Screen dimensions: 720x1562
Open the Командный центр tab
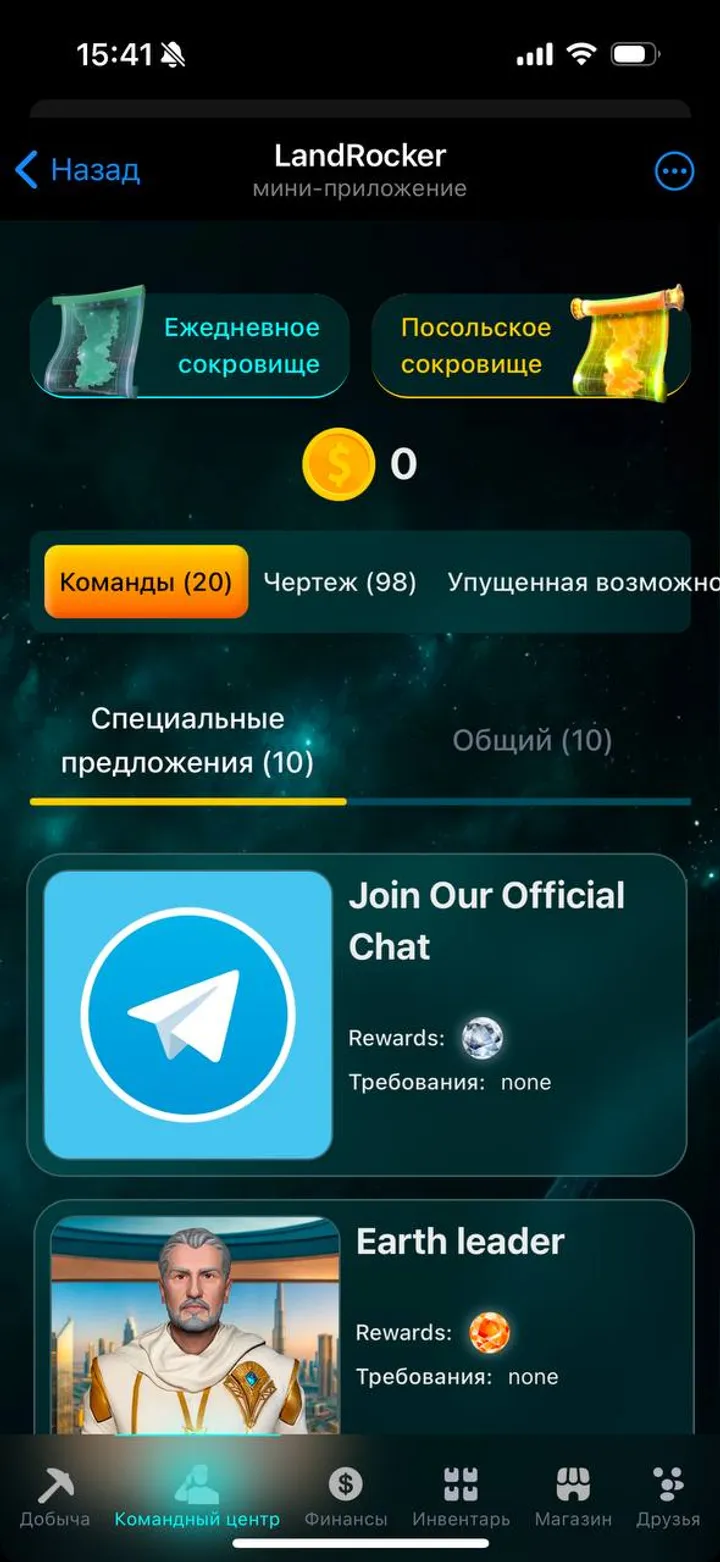click(x=197, y=1497)
